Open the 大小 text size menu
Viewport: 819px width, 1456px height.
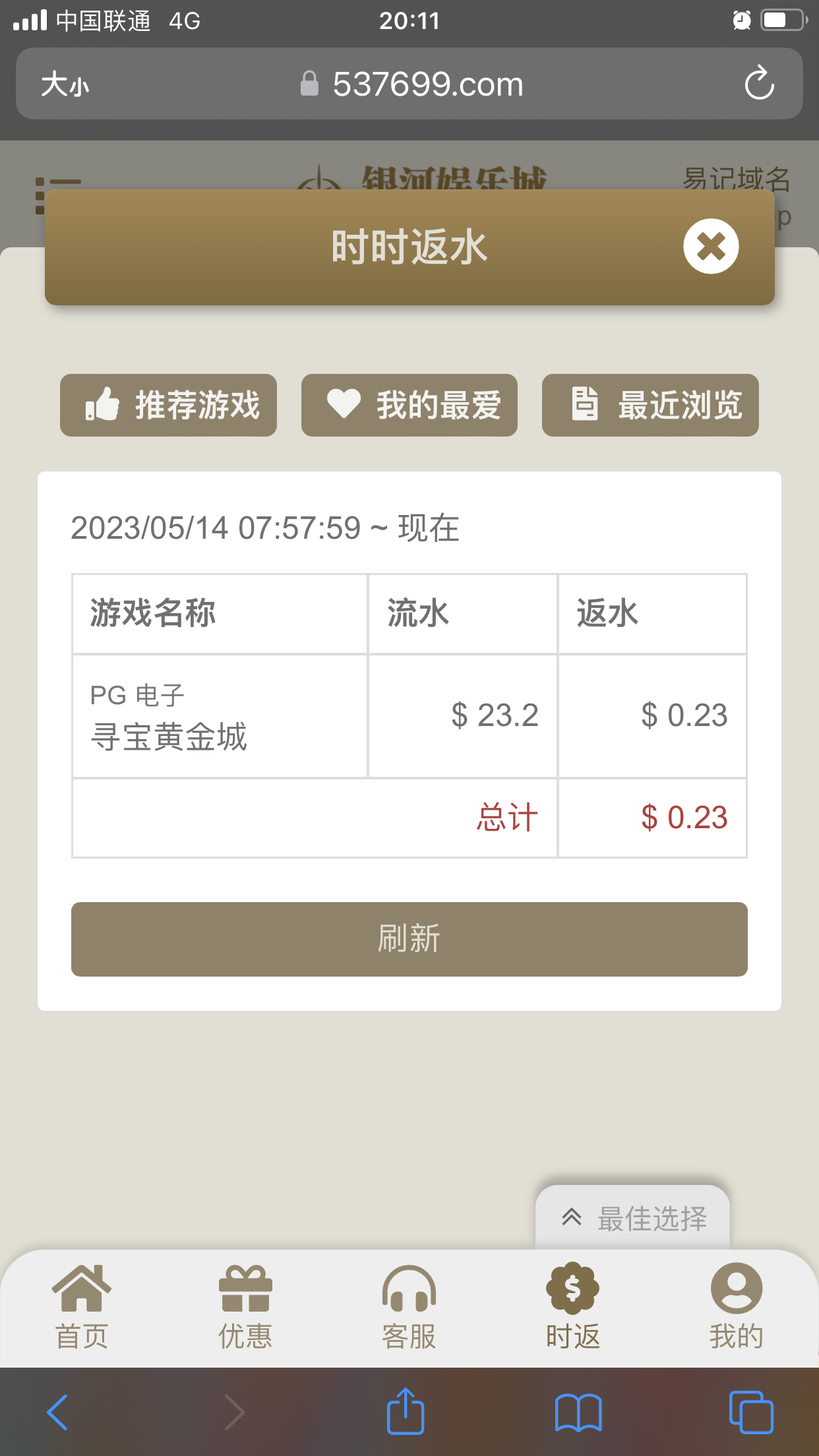click(x=65, y=84)
